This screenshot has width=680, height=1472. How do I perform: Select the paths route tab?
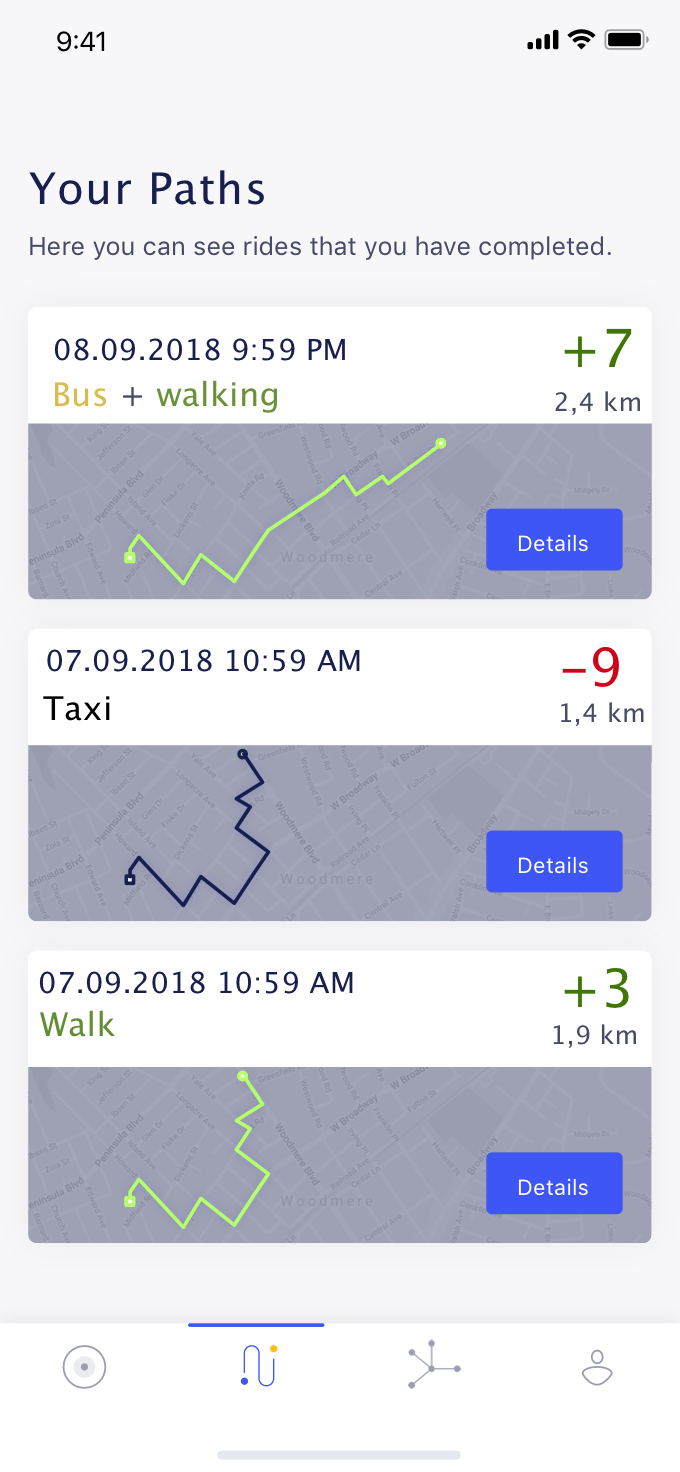258,1366
